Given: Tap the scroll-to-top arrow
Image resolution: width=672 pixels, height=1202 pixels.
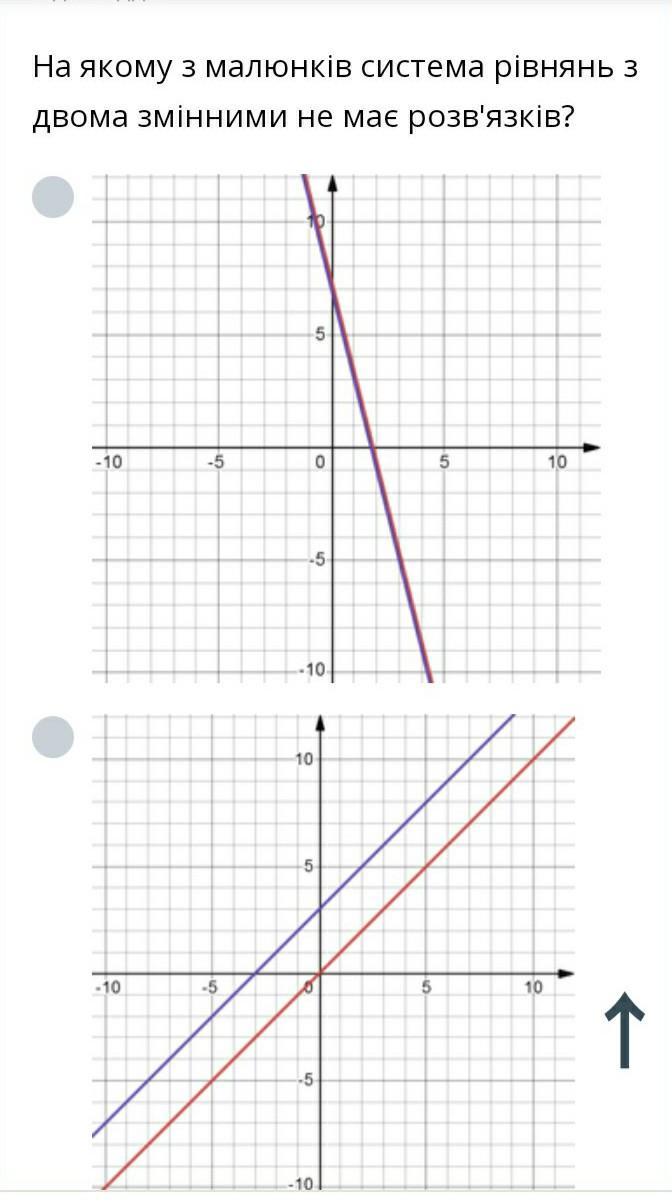Looking at the screenshot, I should tap(624, 1030).
